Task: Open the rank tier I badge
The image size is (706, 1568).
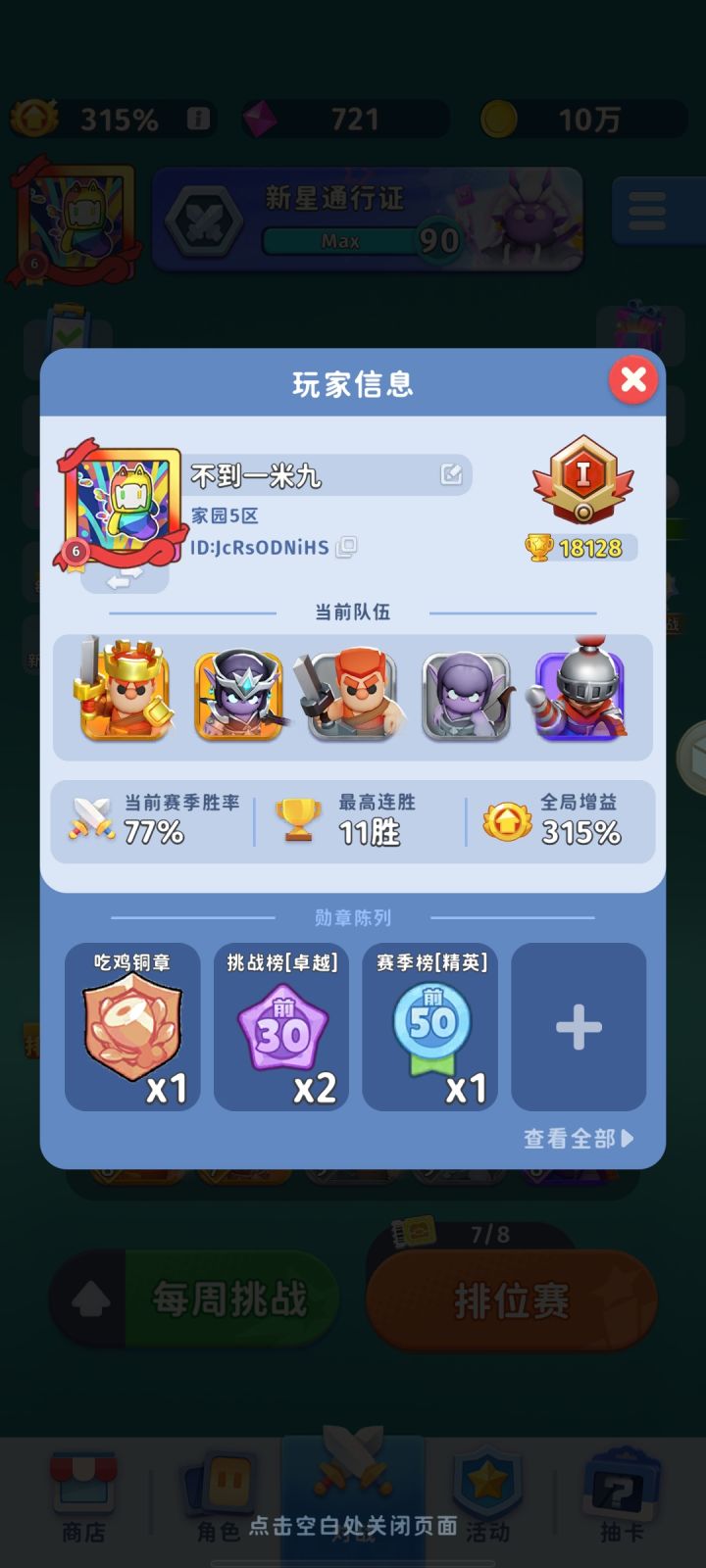Action: (x=582, y=480)
